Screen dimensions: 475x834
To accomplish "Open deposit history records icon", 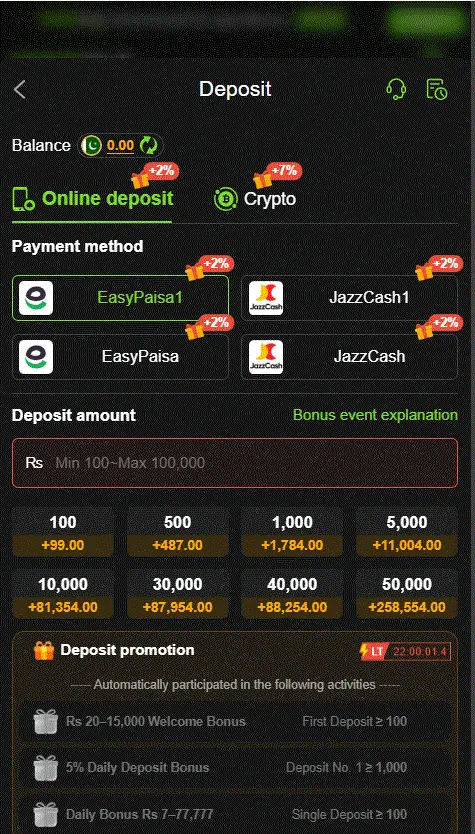I will tap(437, 89).
